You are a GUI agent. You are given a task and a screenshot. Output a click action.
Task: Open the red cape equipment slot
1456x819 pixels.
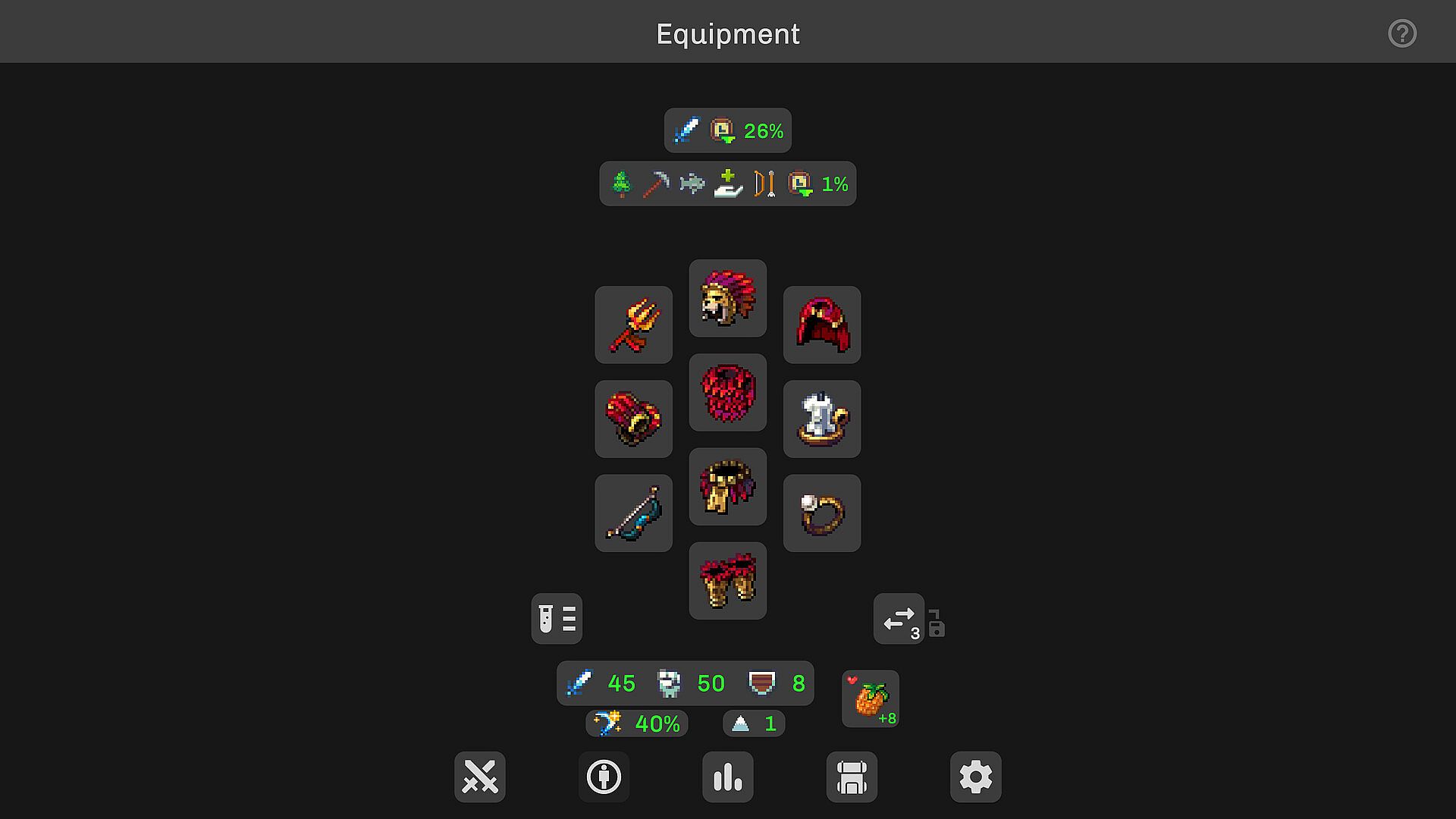821,325
